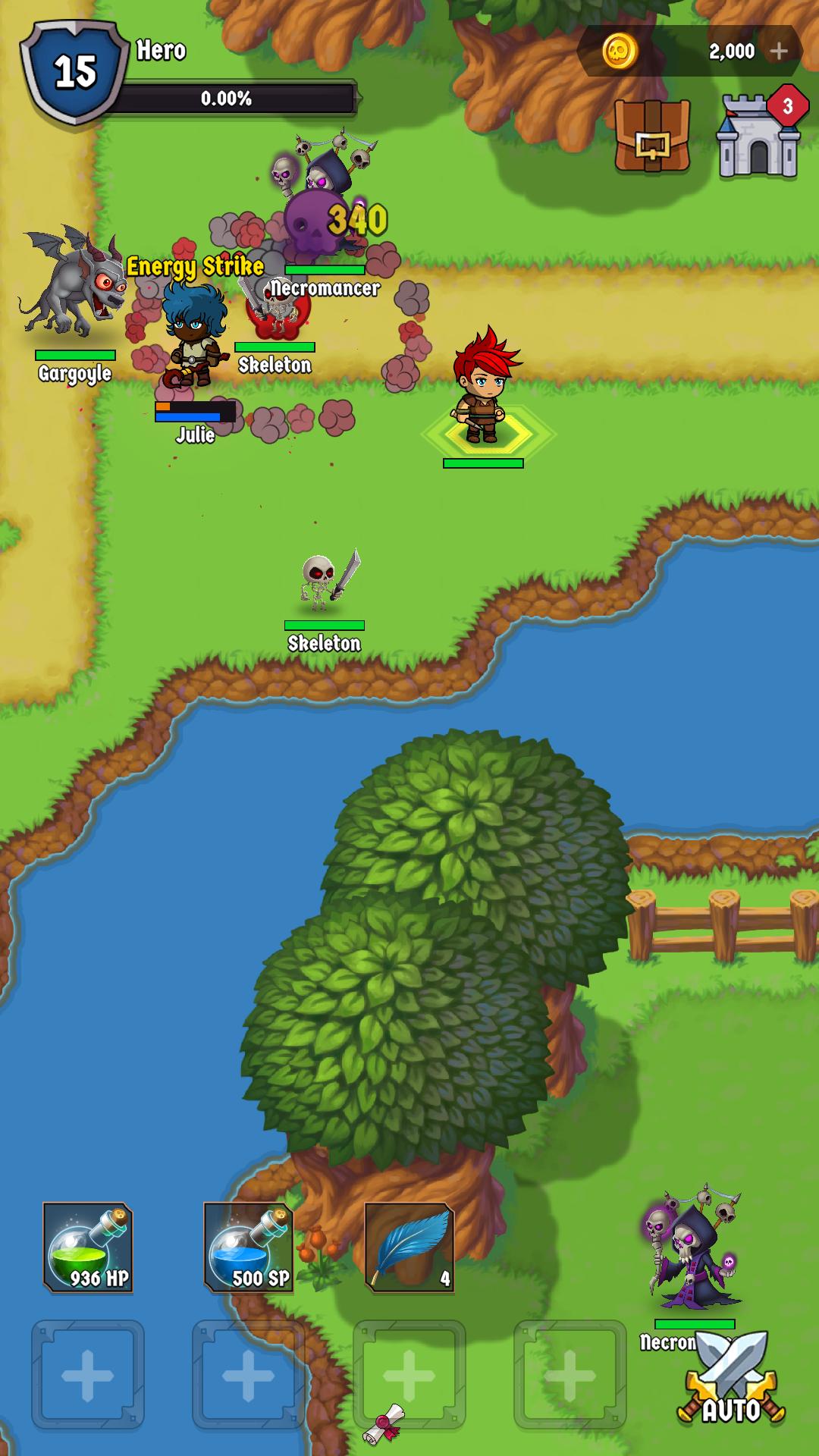Target the Gargoyle enemy
Viewport: 819px width, 1456px height.
(x=74, y=284)
